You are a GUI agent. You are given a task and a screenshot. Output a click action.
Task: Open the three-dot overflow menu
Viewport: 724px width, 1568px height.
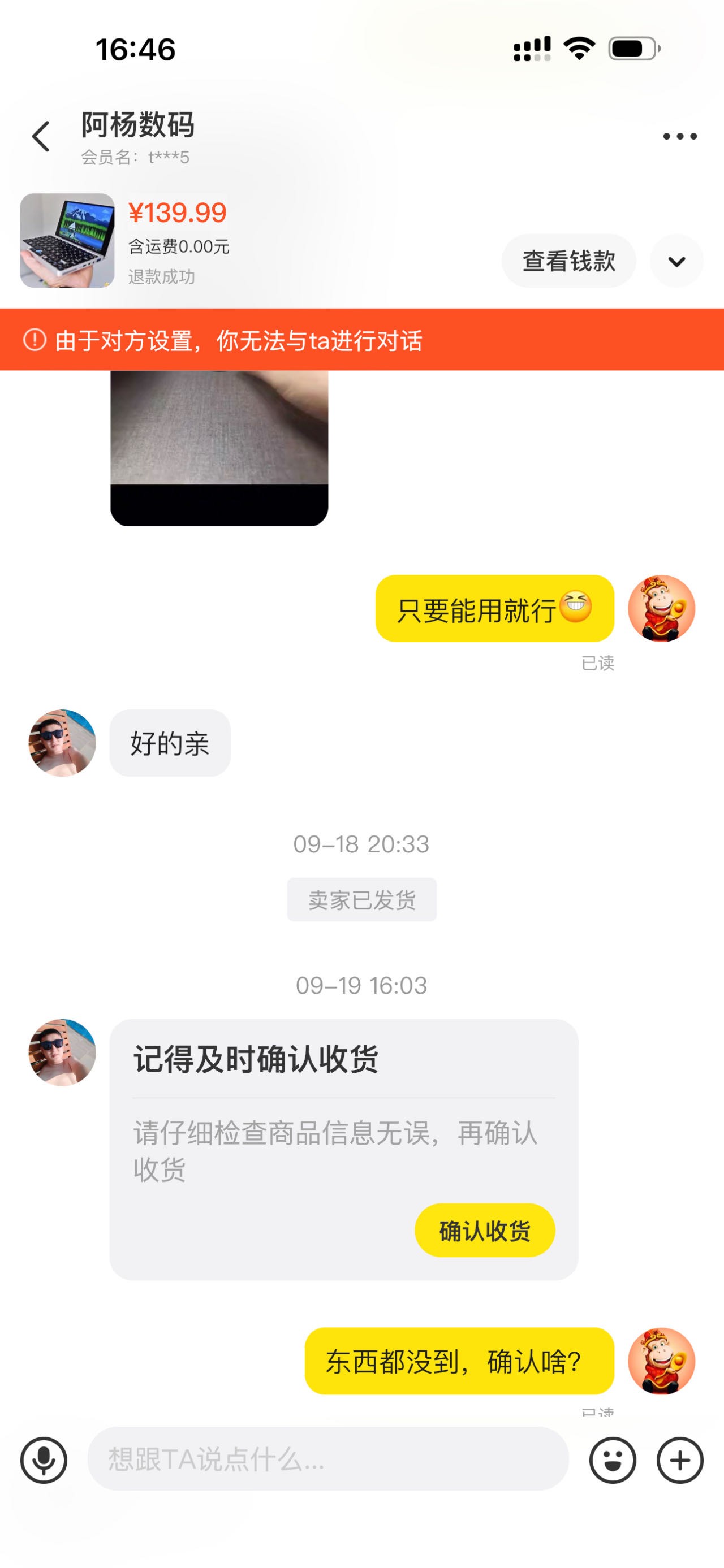679,136
